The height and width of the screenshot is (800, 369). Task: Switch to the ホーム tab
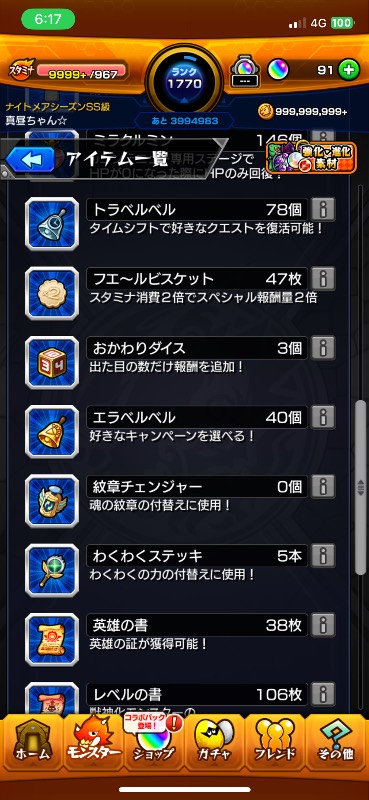coord(32,741)
